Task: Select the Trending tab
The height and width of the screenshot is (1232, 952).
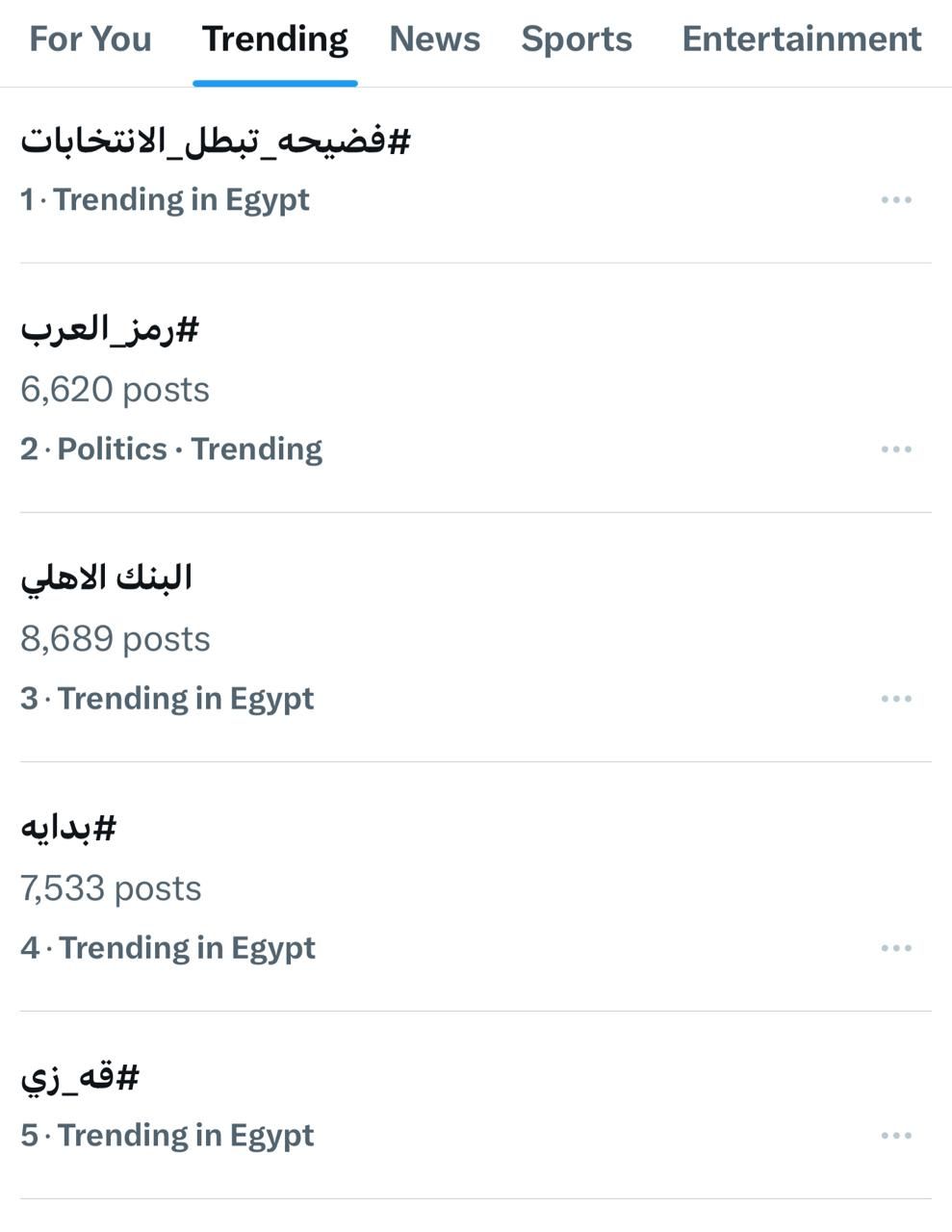Action: [274, 39]
